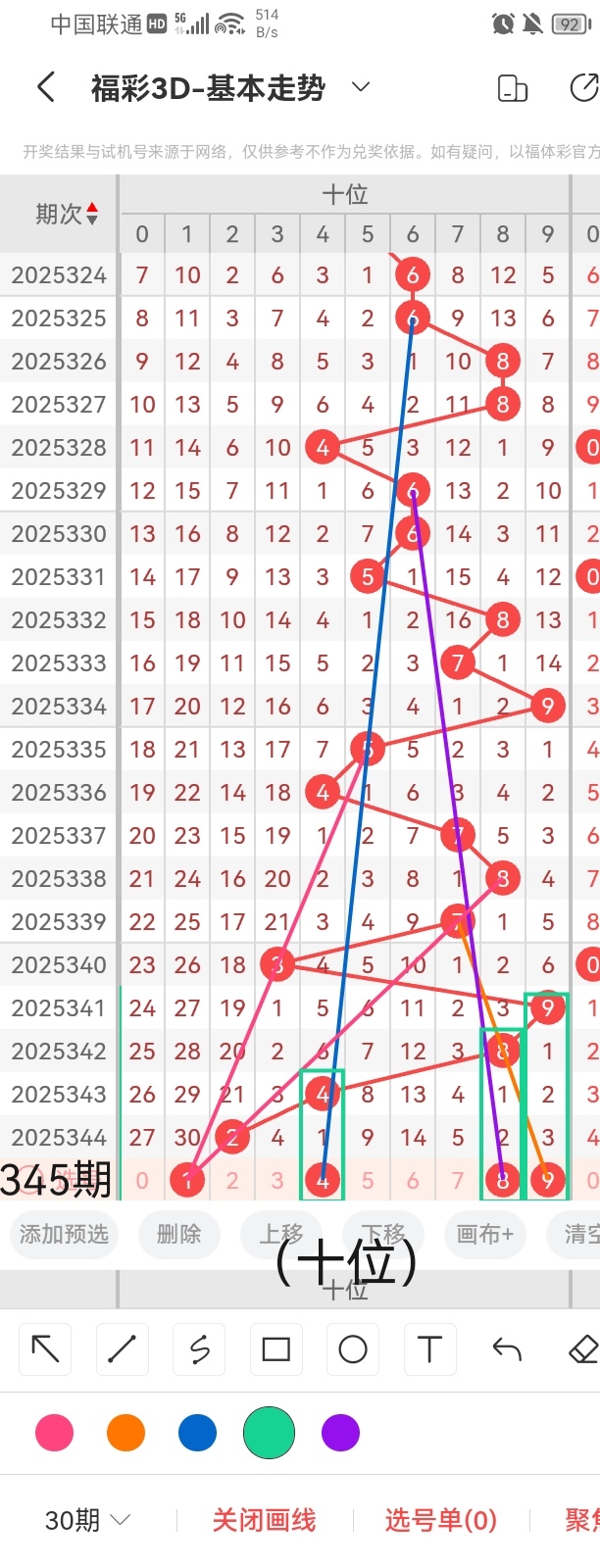Choose the orange color swatch
Image resolution: width=600 pixels, height=1568 pixels.
tap(125, 1433)
